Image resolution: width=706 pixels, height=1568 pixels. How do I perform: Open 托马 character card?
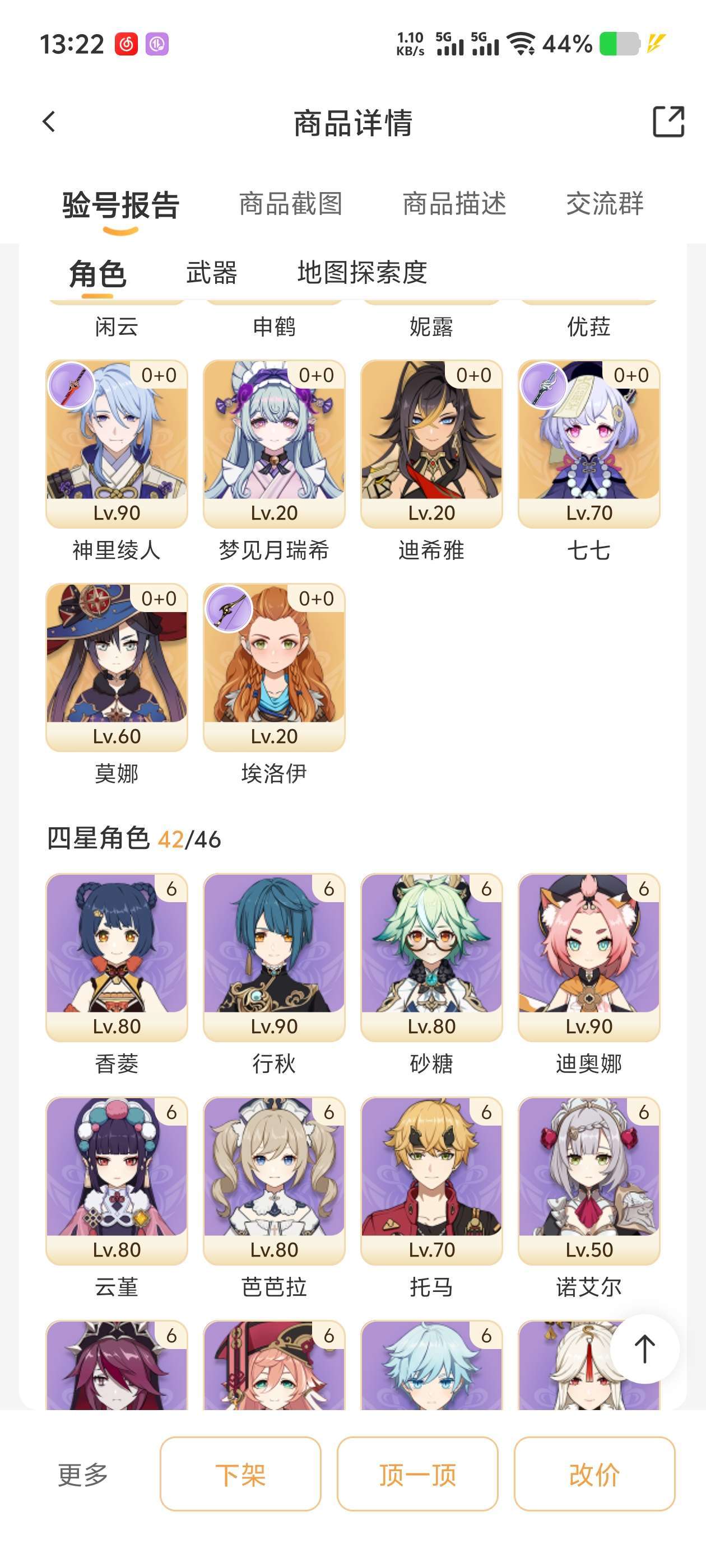click(x=431, y=1180)
